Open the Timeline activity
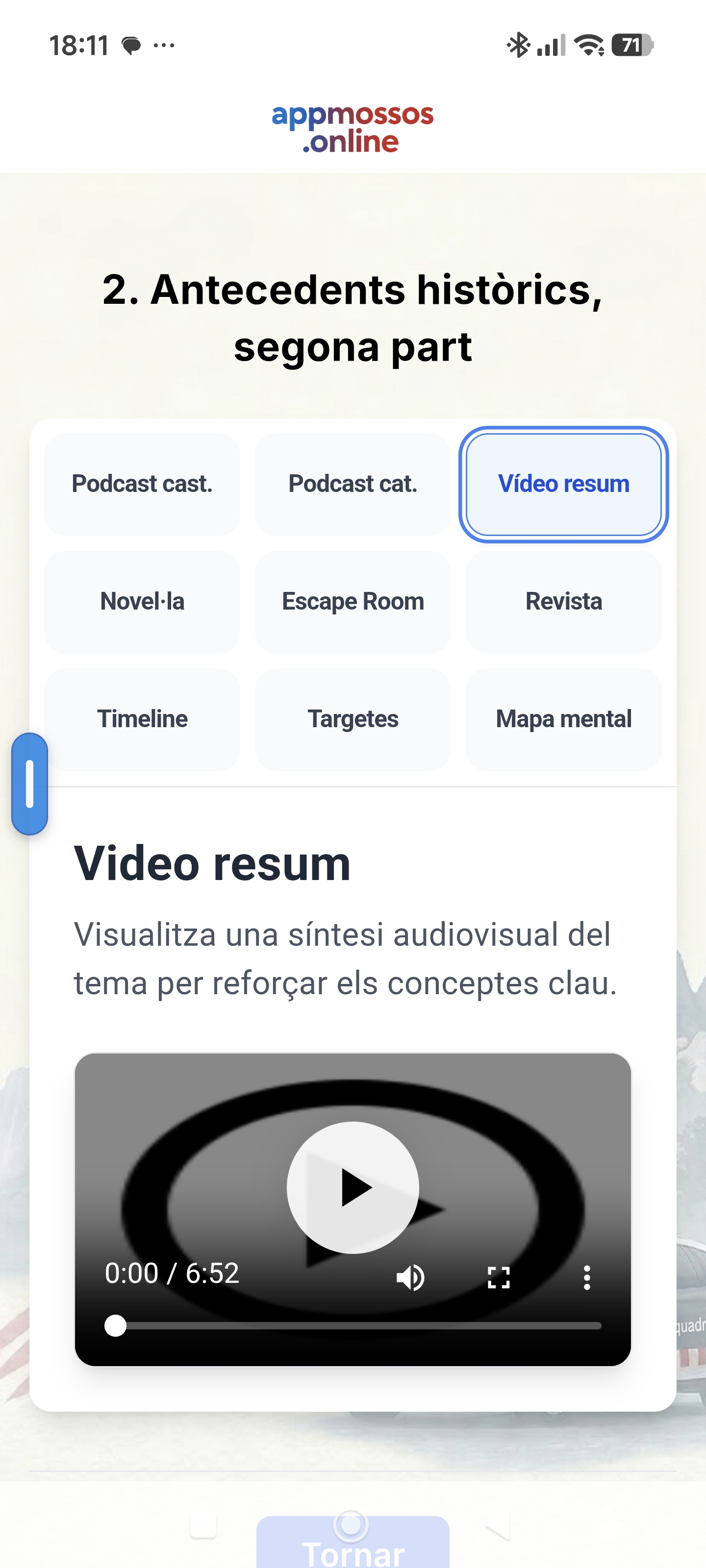The width and height of the screenshot is (706, 1568). tap(141, 719)
